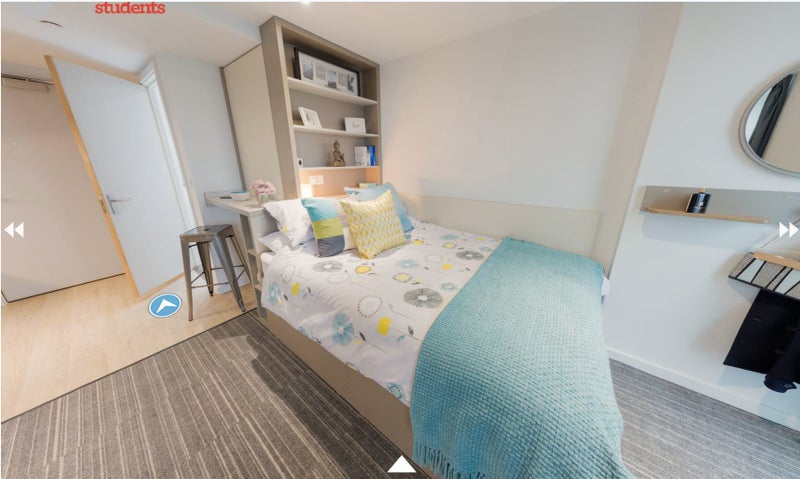Rotate the room view to the right
The width and height of the screenshot is (800, 479).
click(788, 230)
